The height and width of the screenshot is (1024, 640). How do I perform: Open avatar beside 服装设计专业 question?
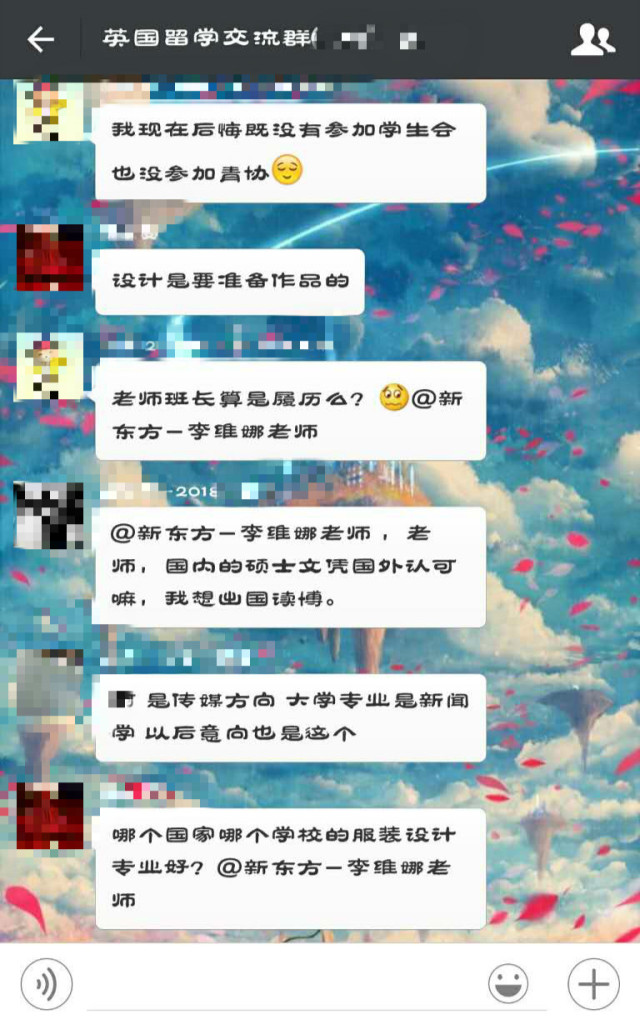pos(50,816)
